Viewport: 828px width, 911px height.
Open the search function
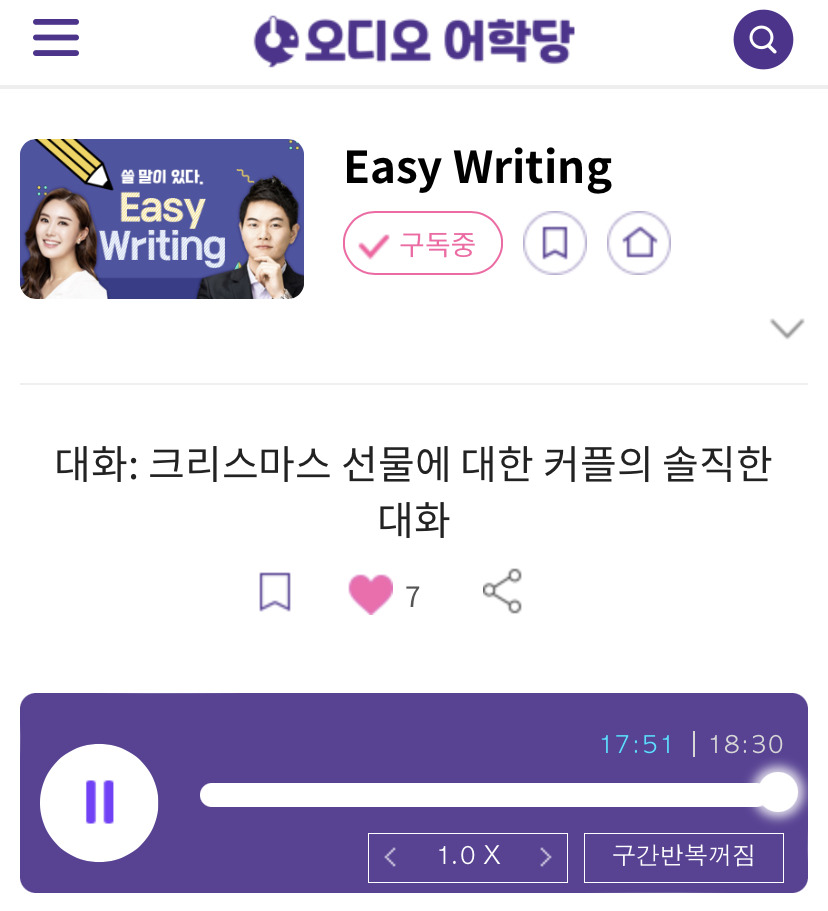[763, 39]
